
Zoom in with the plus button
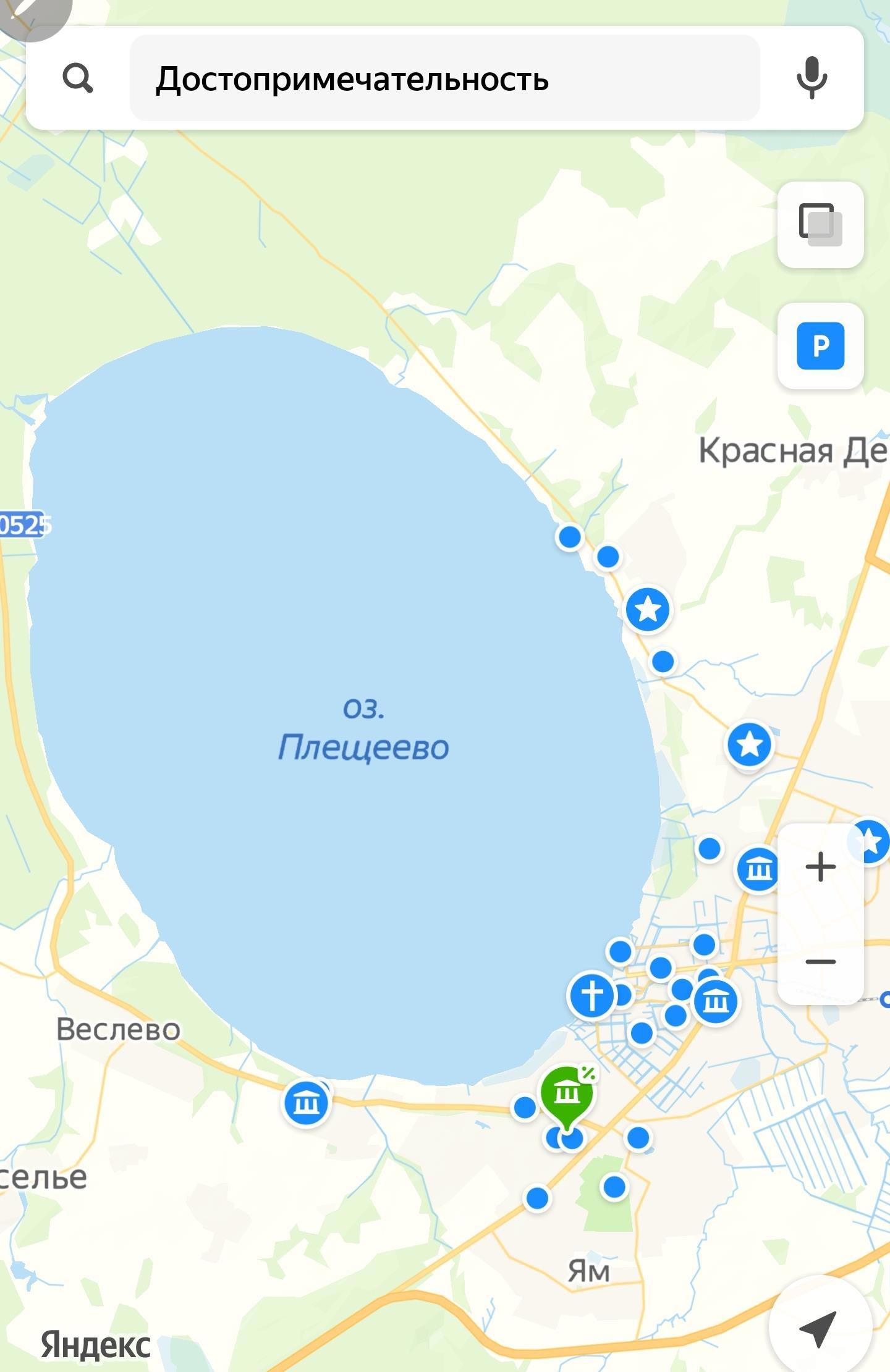pos(820,866)
